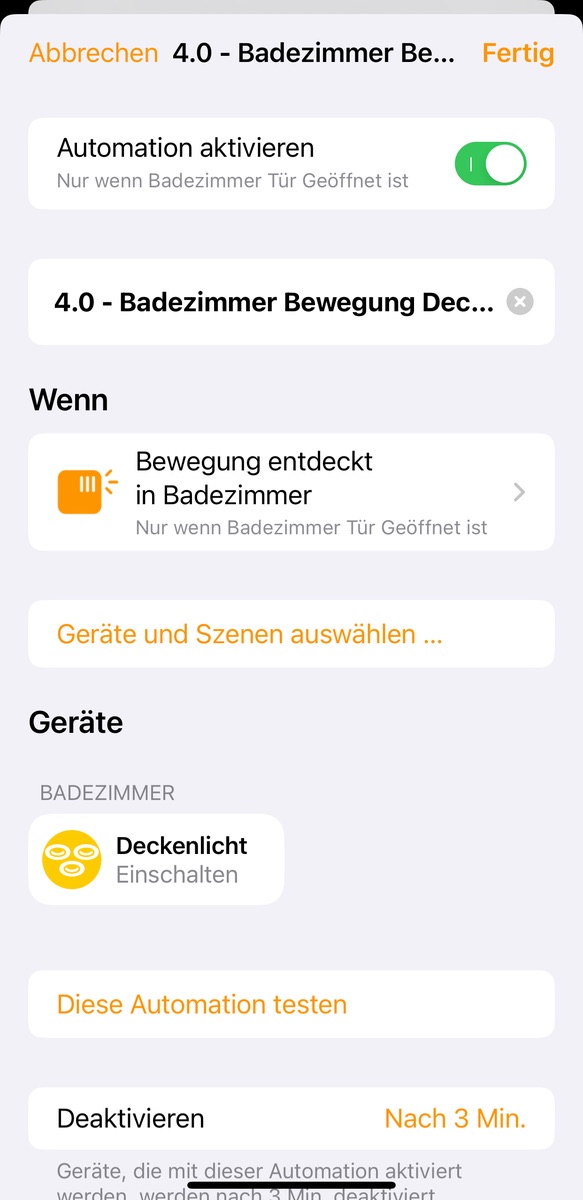Tap Abbrechen to cancel editing

coord(94,53)
